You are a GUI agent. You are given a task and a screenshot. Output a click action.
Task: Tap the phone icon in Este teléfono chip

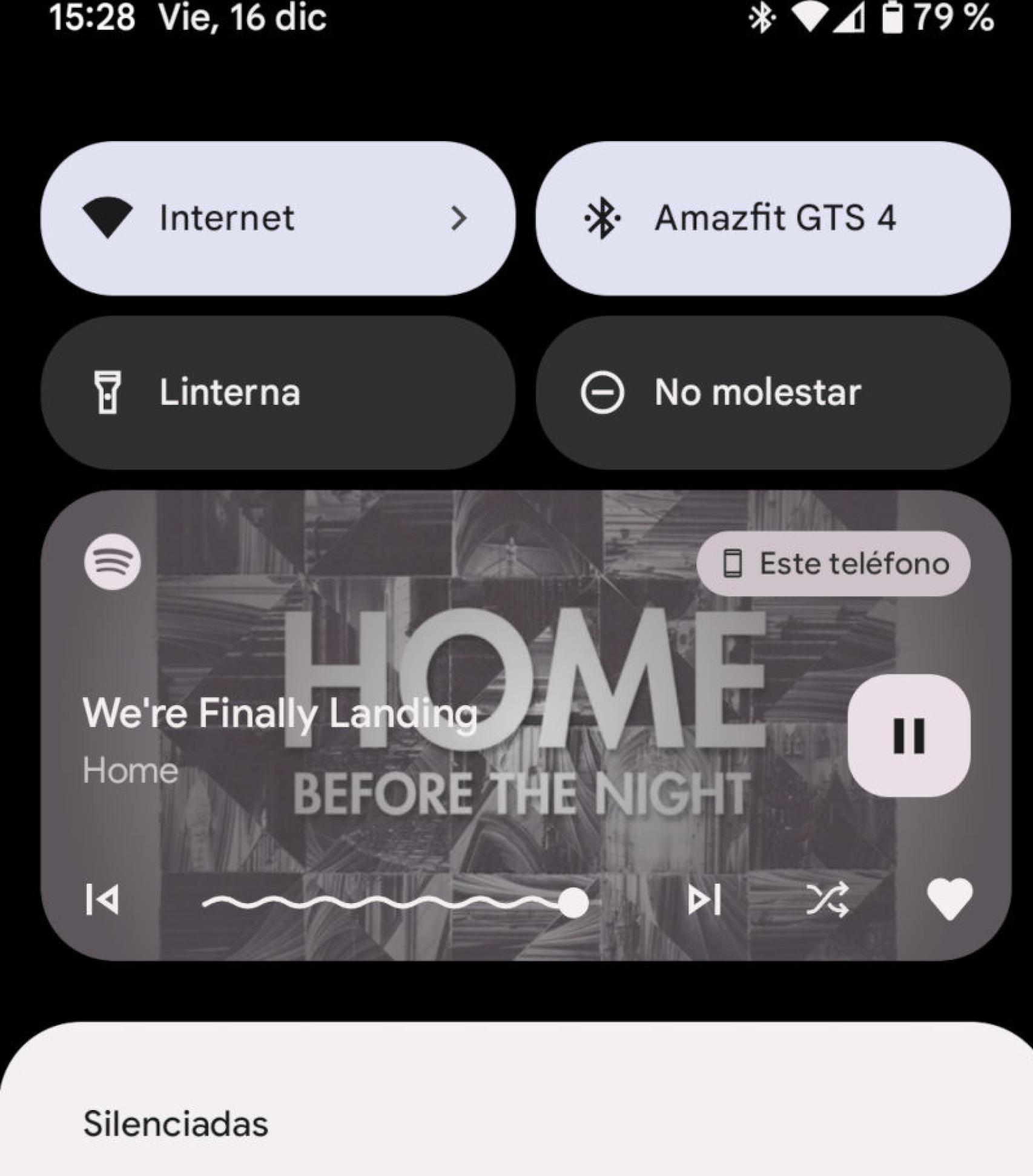click(x=733, y=563)
